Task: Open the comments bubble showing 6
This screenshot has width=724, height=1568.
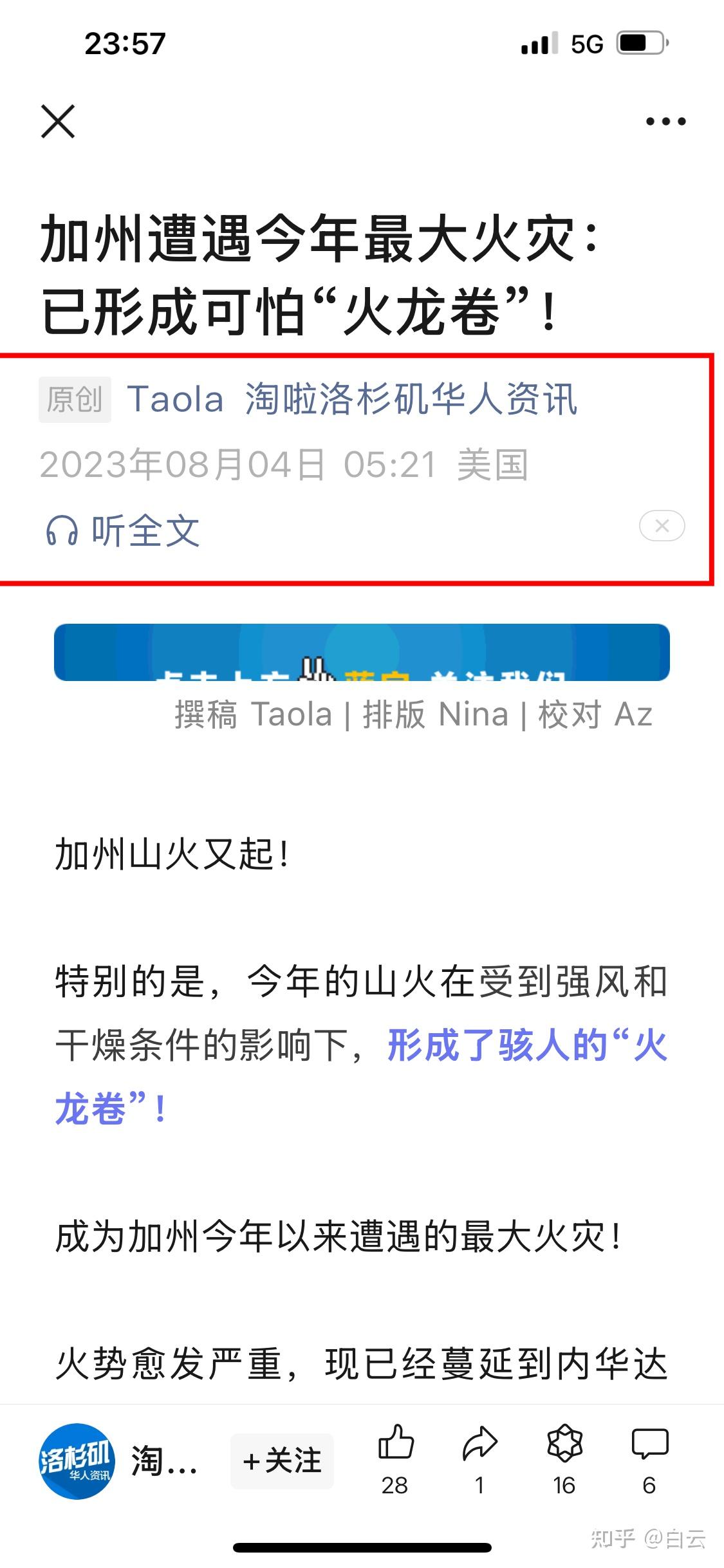Action: coord(649,1459)
